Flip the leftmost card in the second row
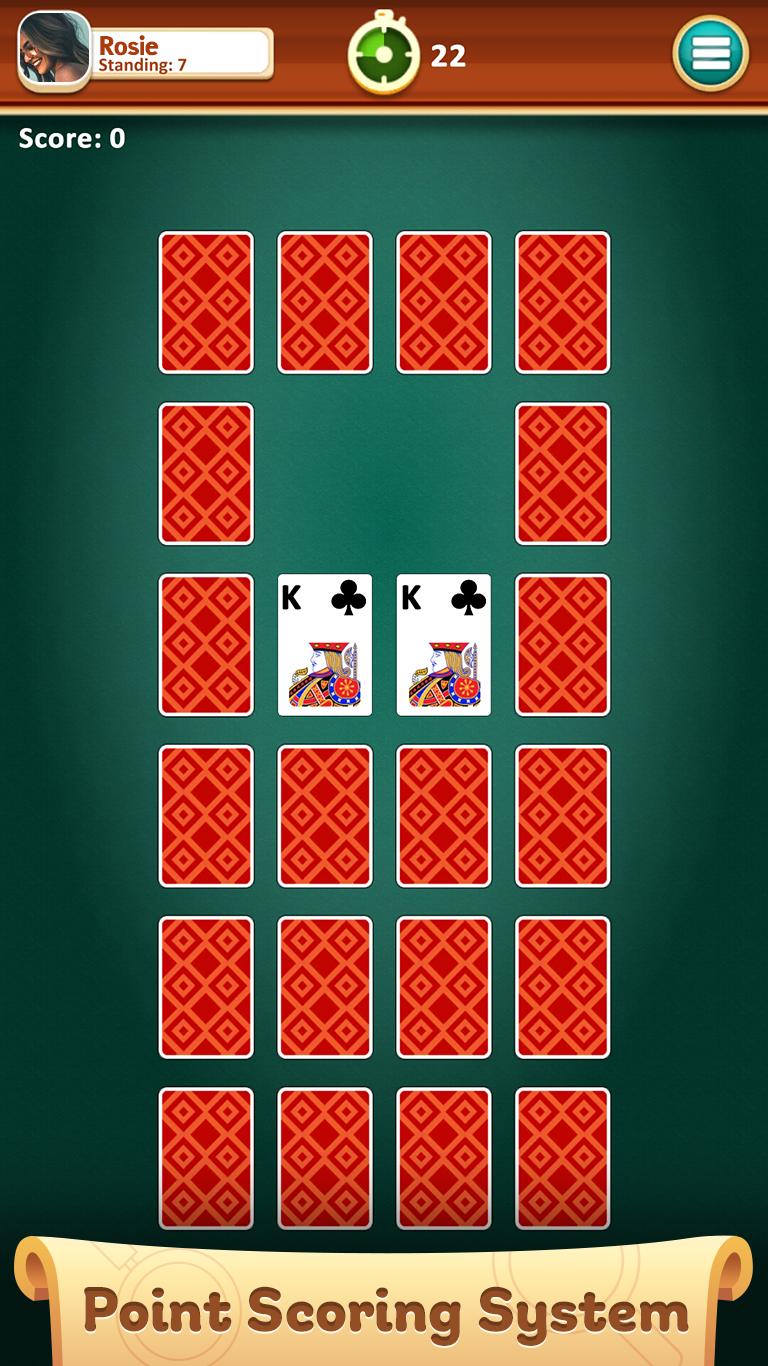Screen dimensions: 768x1366 click(205, 472)
